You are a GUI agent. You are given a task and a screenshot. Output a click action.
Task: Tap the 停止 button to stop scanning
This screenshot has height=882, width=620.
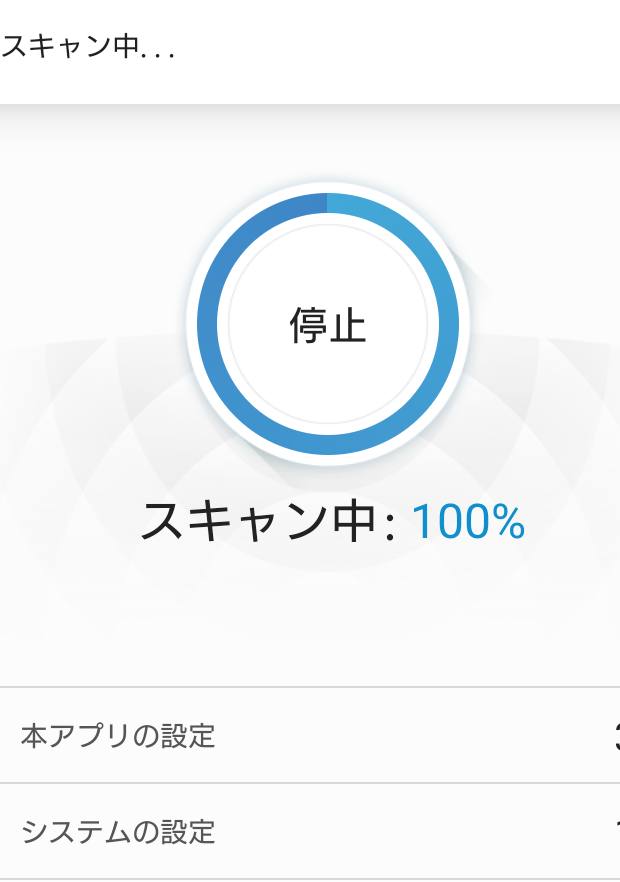click(328, 325)
